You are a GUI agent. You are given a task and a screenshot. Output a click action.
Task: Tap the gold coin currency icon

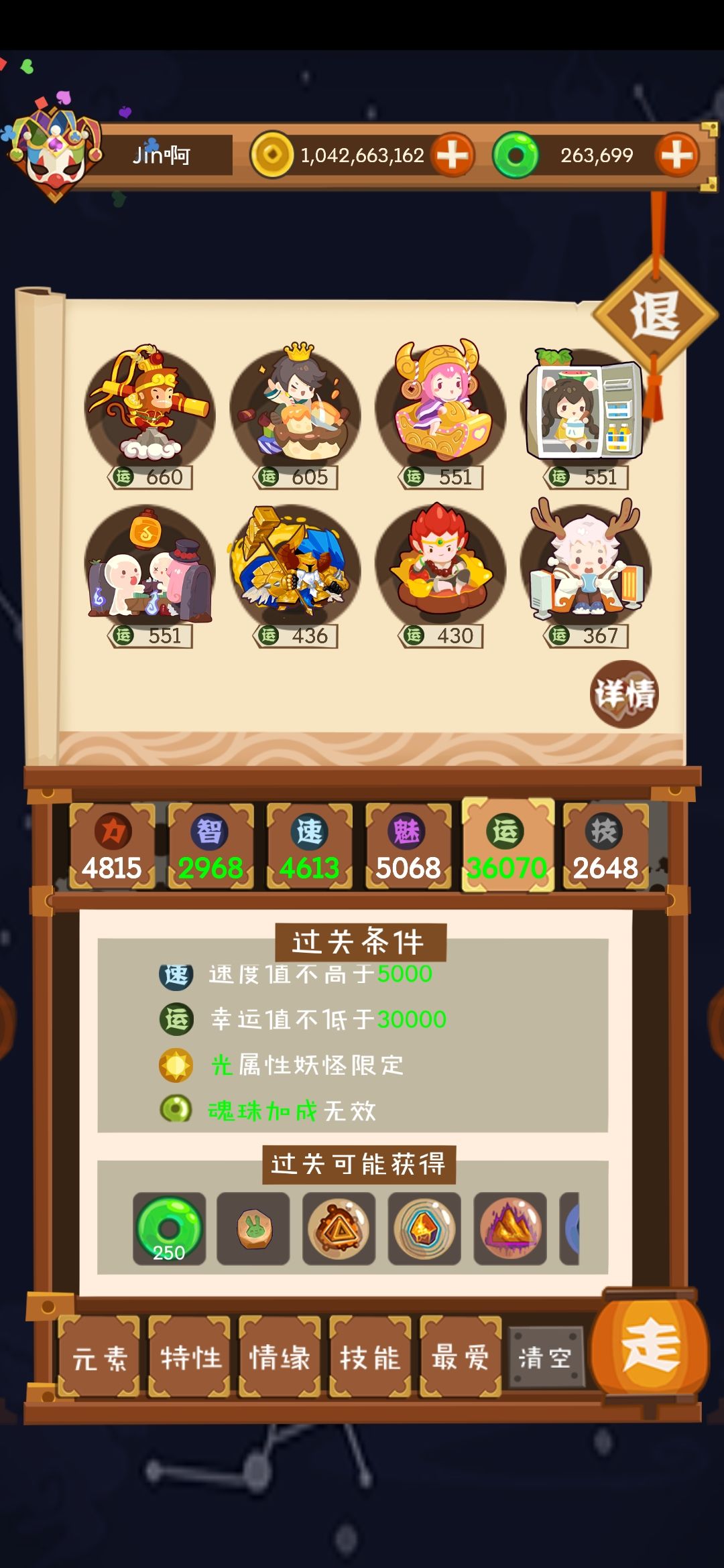(271, 155)
